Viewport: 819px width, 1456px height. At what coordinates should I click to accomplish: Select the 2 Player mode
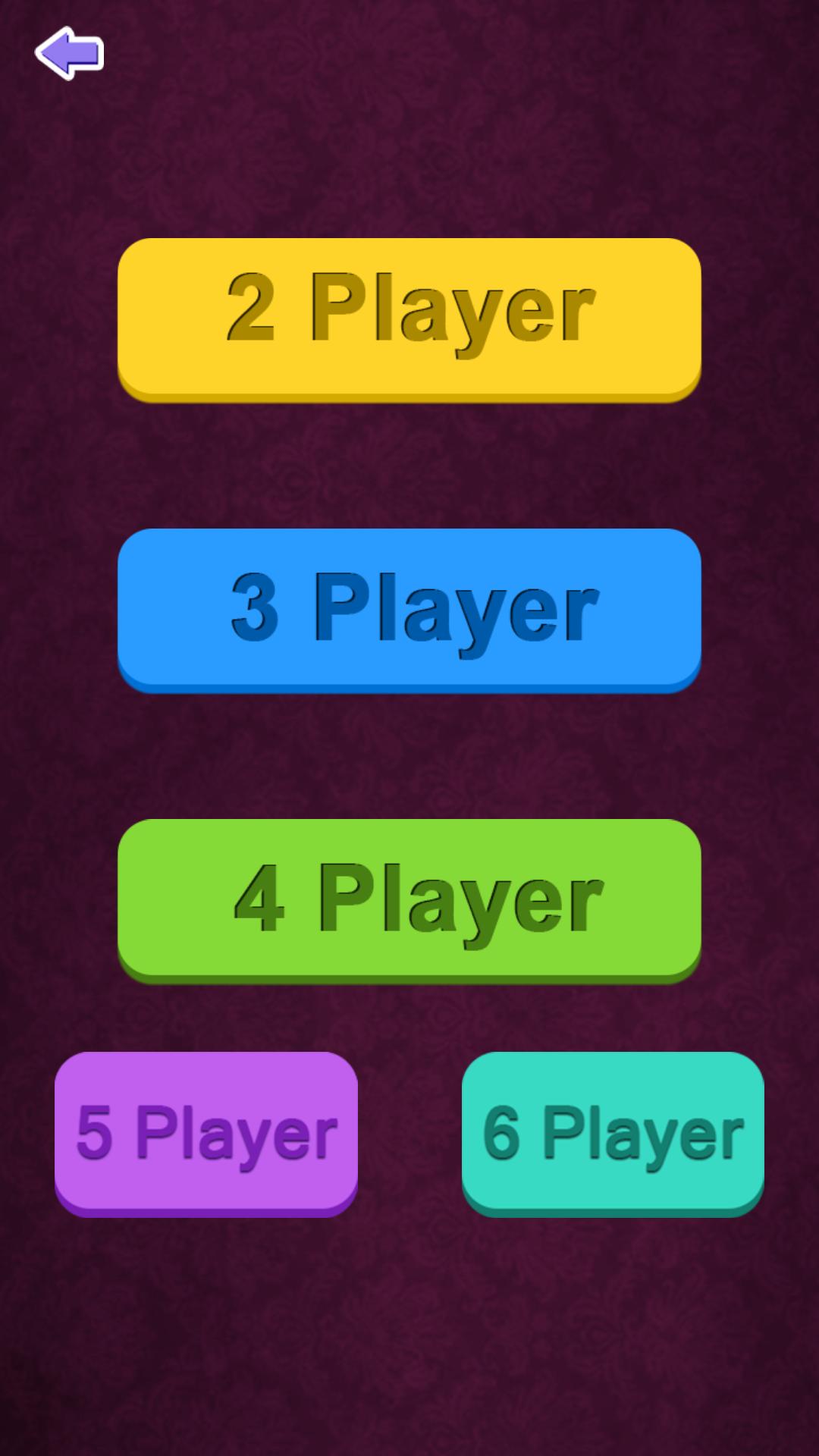(x=409, y=317)
